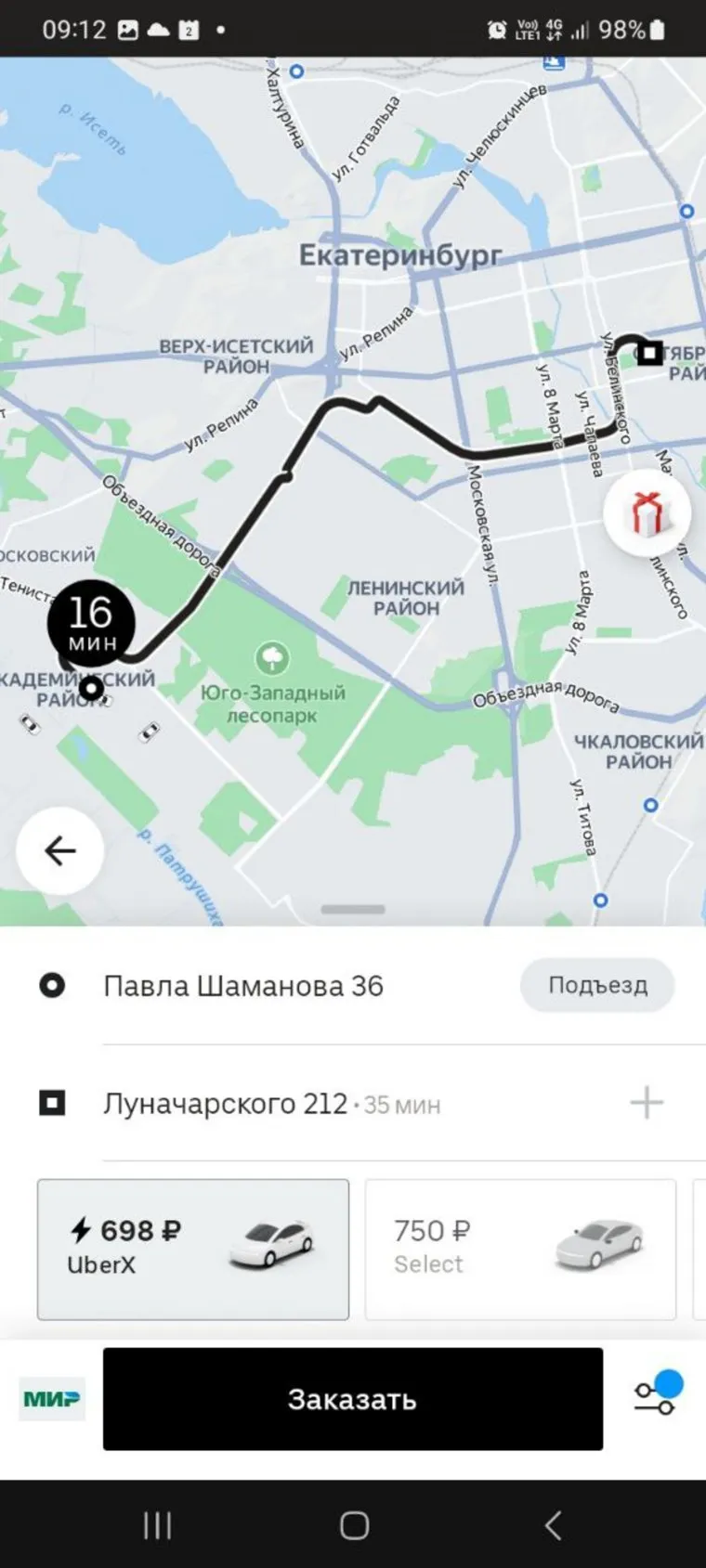Viewport: 706px width, 1568px height.
Task: Tap the Заказать order button
Action: (x=352, y=1399)
